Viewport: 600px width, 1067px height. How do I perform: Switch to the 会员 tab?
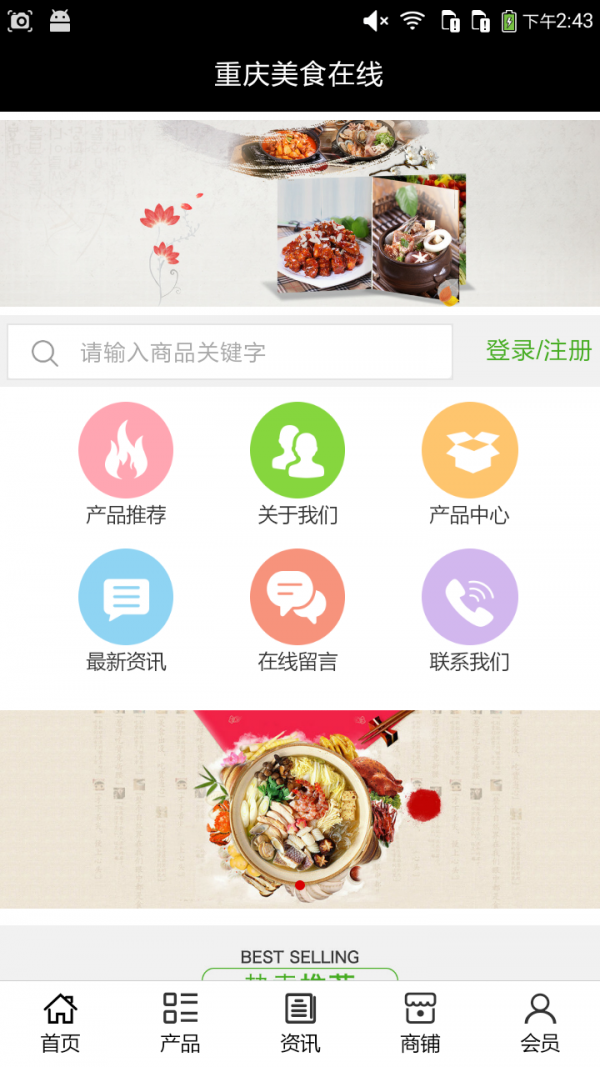(540, 1023)
